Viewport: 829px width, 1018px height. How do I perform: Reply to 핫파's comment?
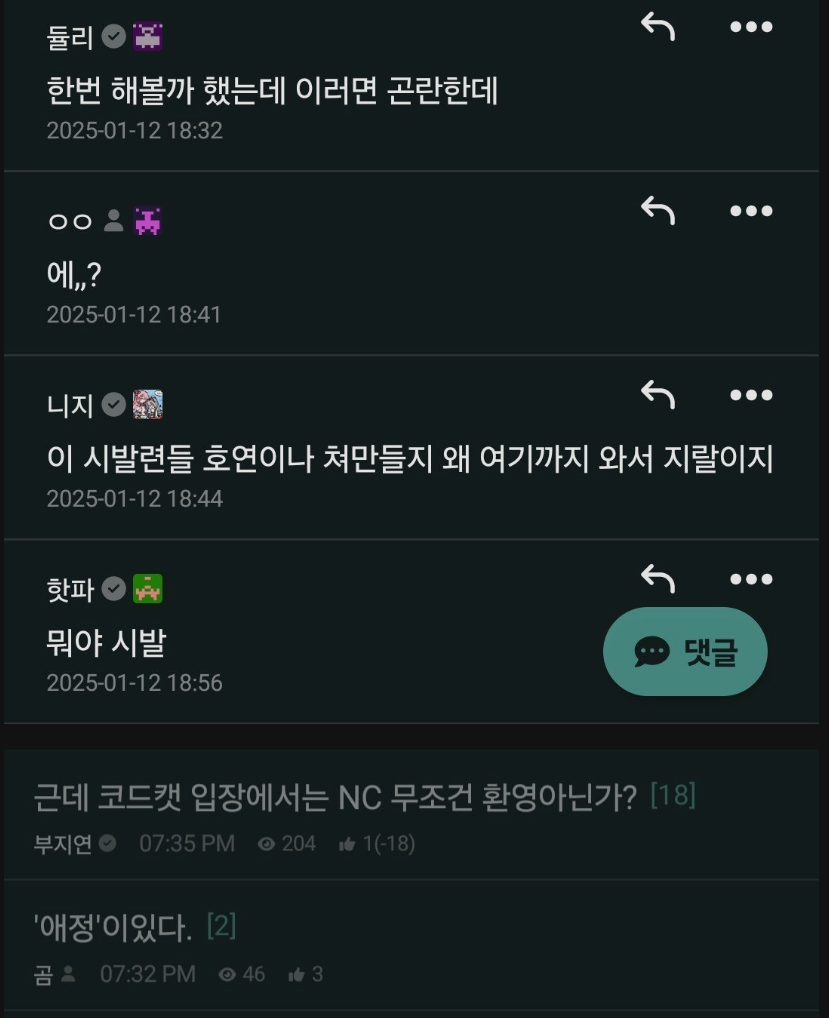658,579
